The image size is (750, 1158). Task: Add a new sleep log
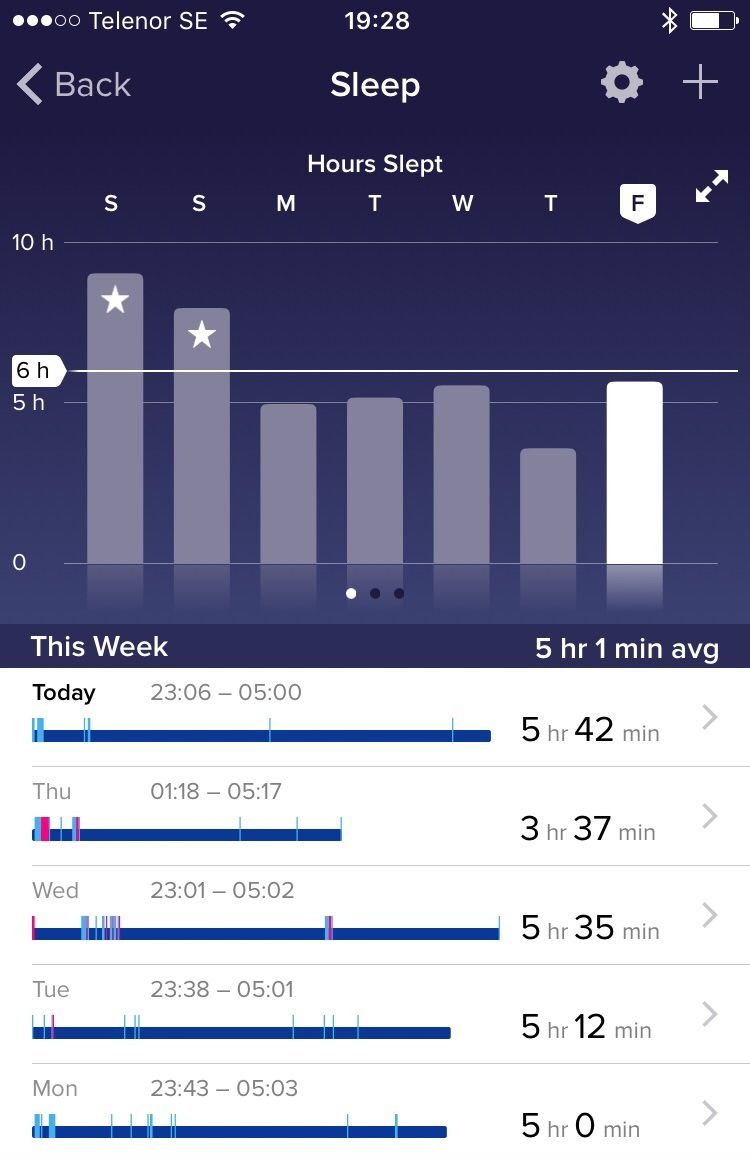point(700,83)
